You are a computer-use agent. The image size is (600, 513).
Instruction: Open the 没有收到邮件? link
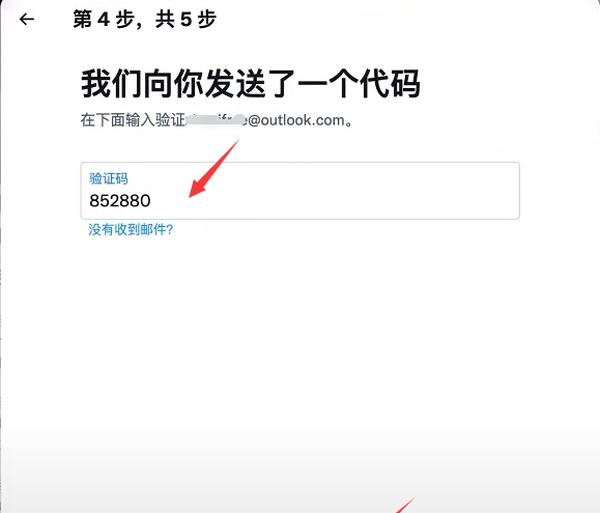click(131, 230)
